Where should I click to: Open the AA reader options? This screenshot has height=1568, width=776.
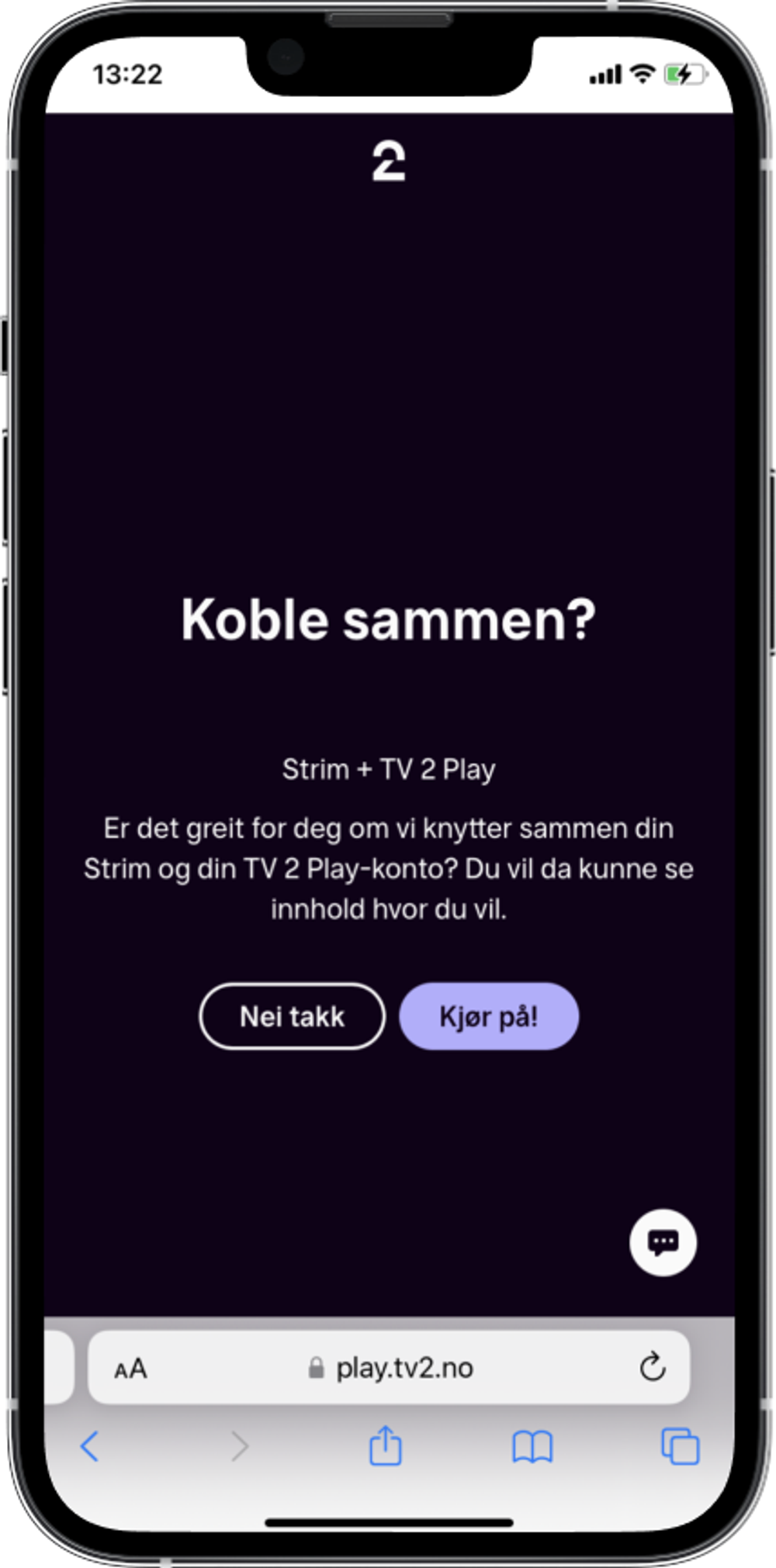click(x=130, y=1369)
